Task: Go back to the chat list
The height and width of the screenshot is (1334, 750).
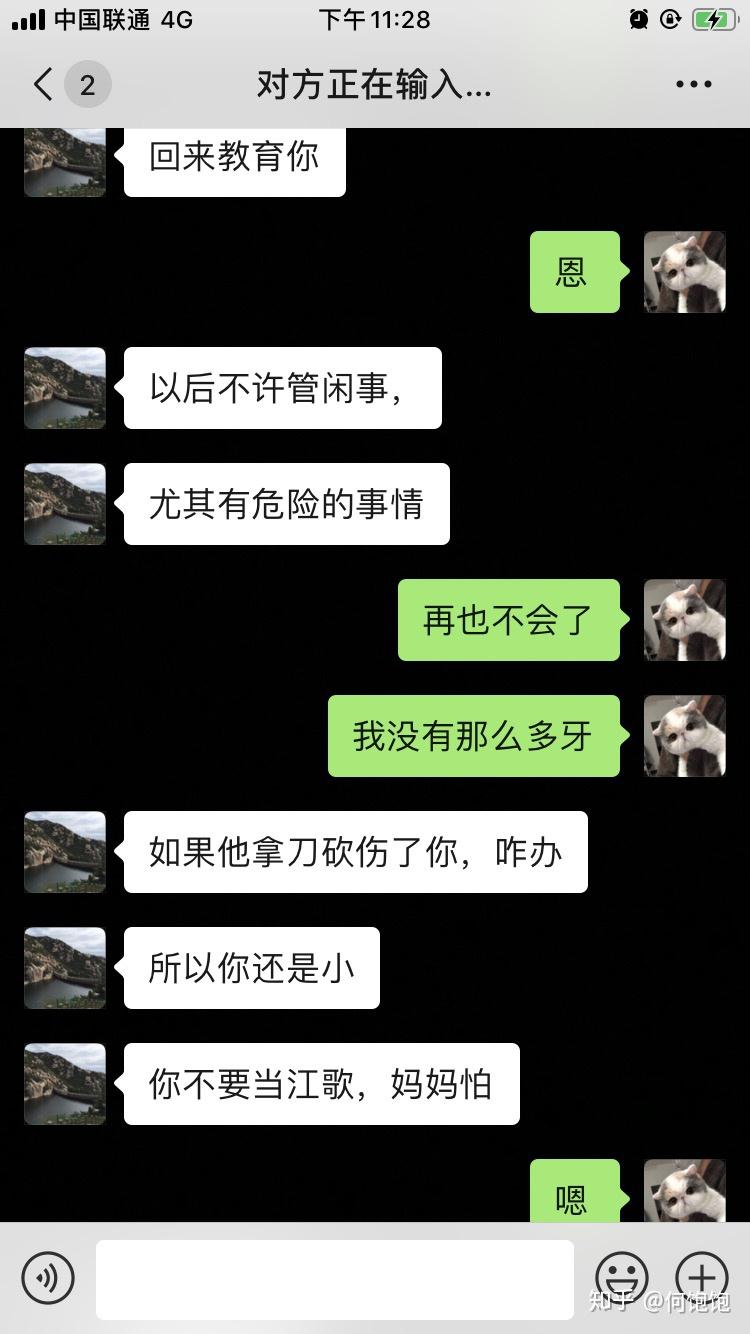Action: [44, 85]
